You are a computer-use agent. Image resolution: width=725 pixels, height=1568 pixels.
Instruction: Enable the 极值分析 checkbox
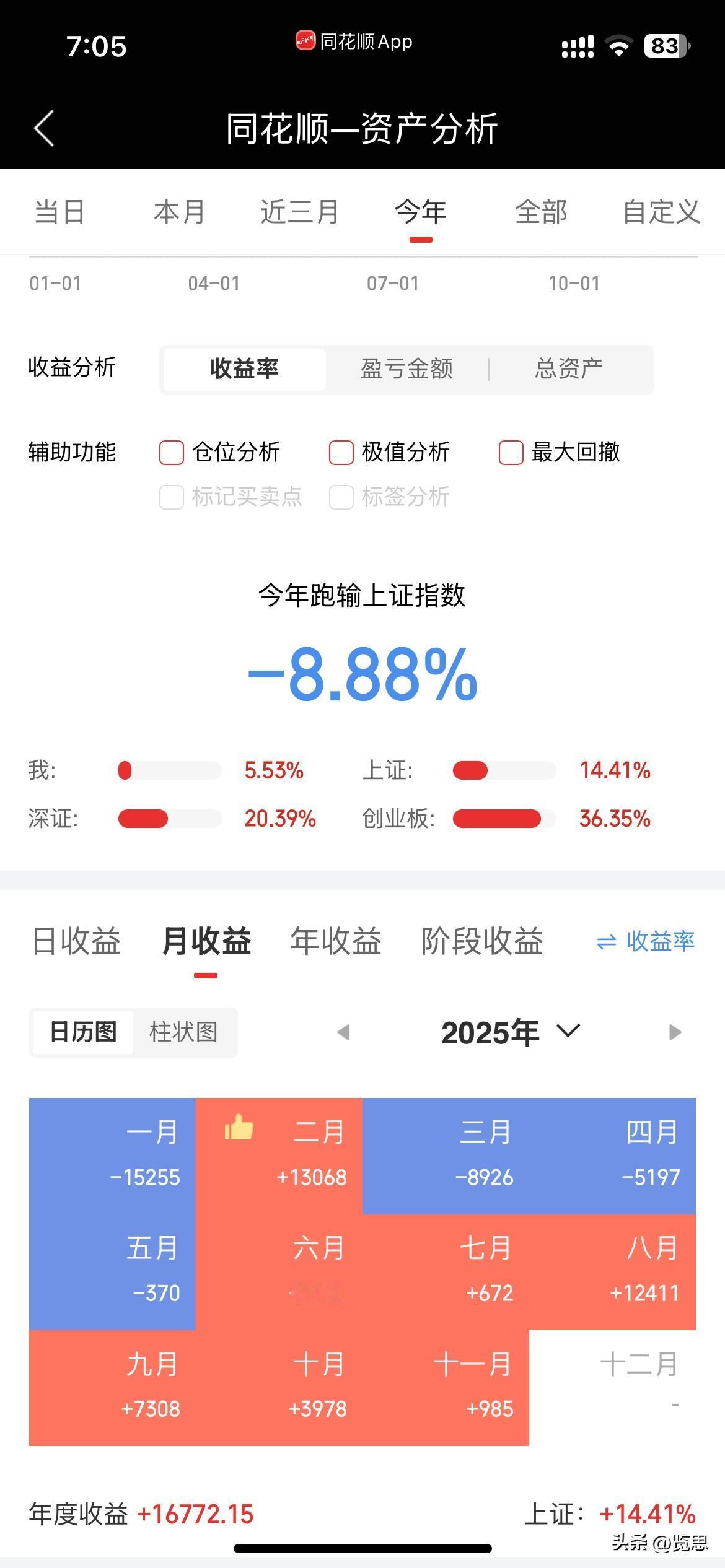340,453
